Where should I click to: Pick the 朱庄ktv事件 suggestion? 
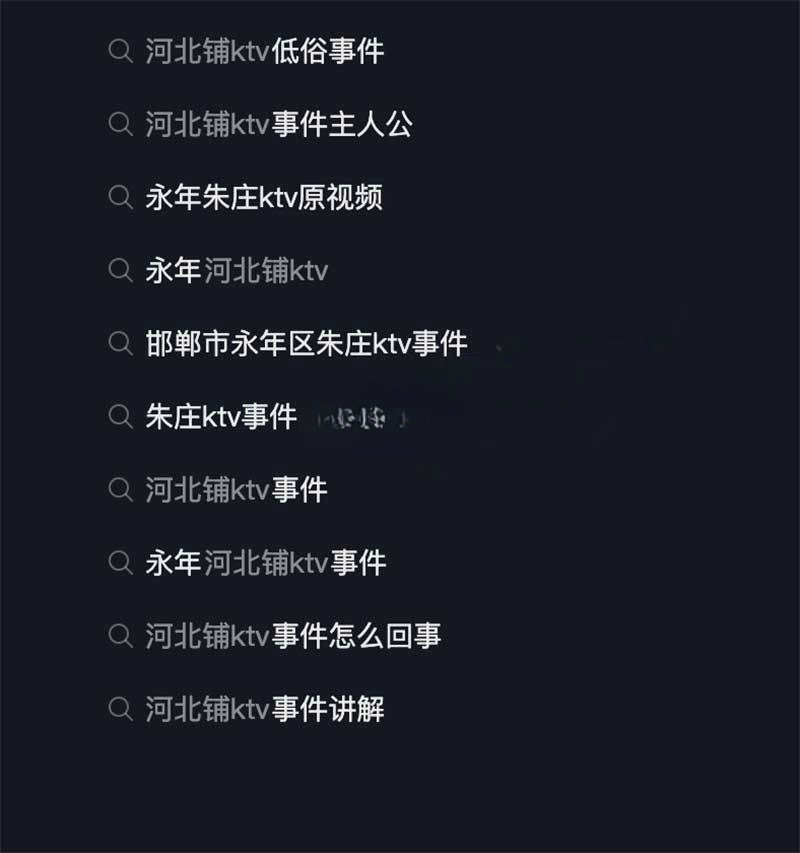[221, 417]
